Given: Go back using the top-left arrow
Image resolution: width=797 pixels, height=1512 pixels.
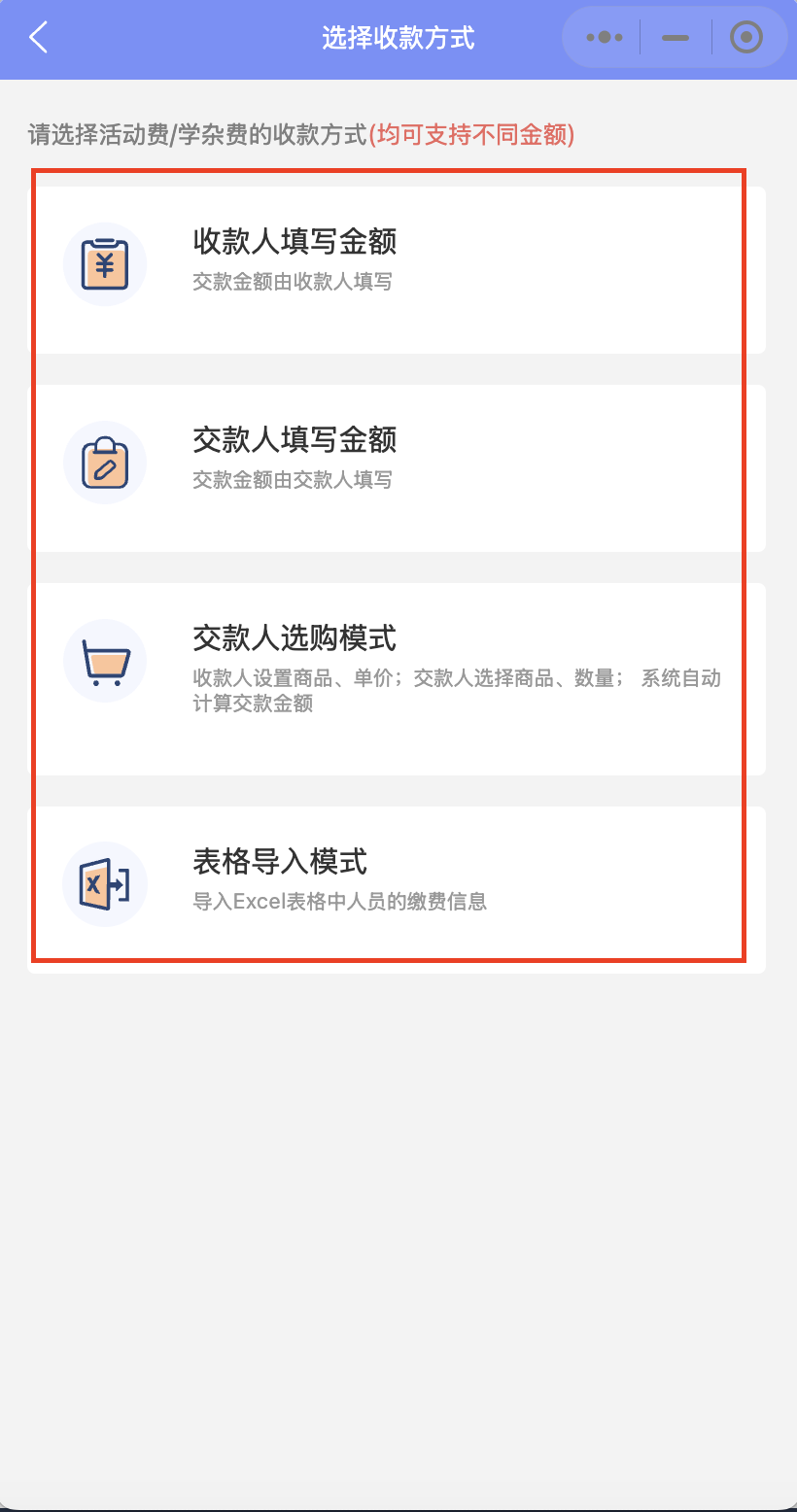Looking at the screenshot, I should (39, 38).
